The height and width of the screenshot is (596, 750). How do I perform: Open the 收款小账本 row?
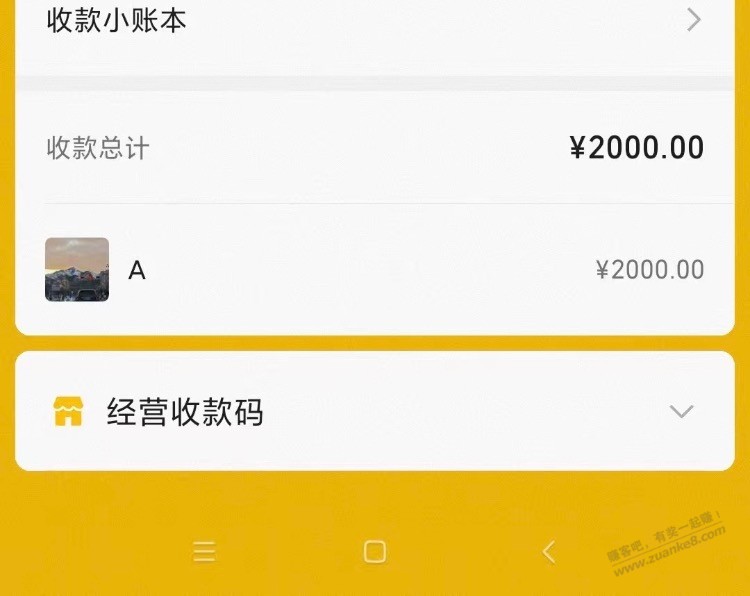pyautogui.click(x=374, y=22)
